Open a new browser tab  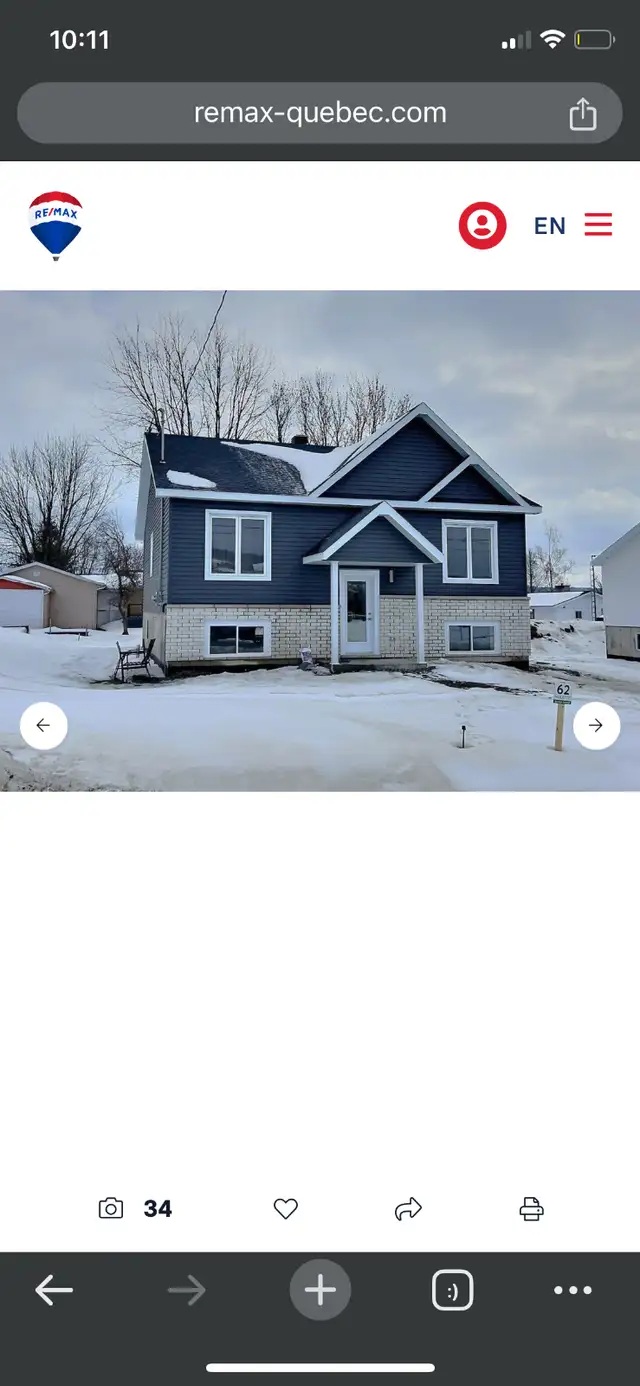click(320, 1290)
